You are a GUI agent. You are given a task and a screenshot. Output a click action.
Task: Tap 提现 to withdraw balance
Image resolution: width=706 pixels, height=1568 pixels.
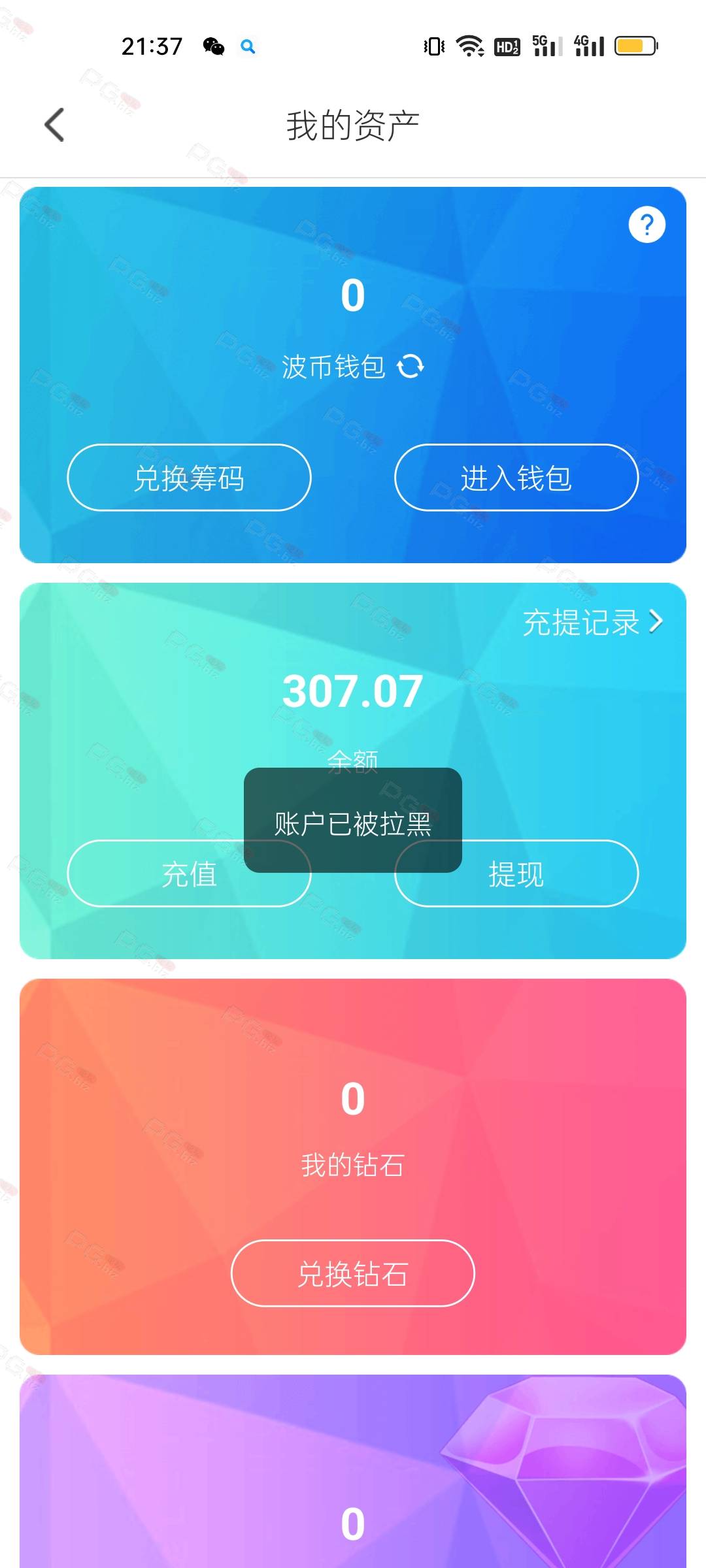(x=536, y=874)
